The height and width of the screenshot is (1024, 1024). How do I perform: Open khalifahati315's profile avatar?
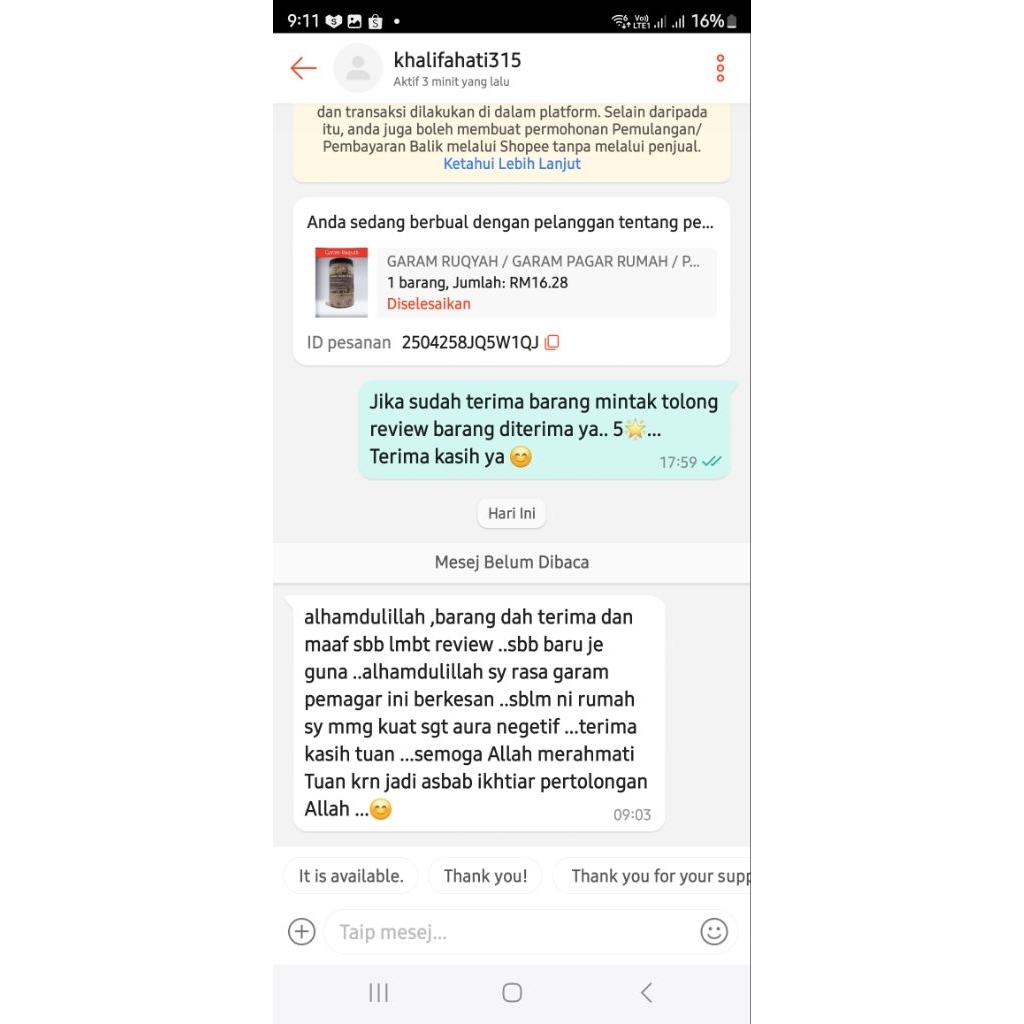[357, 68]
